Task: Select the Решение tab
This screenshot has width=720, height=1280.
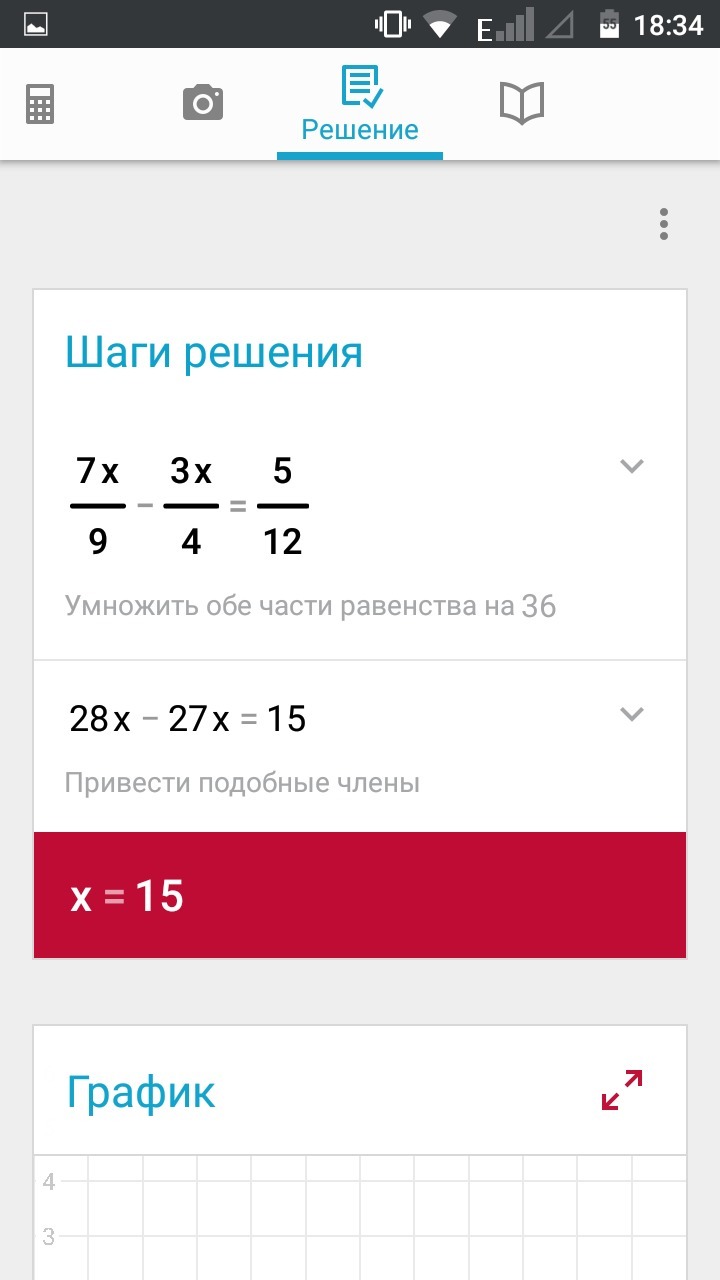Action: point(360,104)
